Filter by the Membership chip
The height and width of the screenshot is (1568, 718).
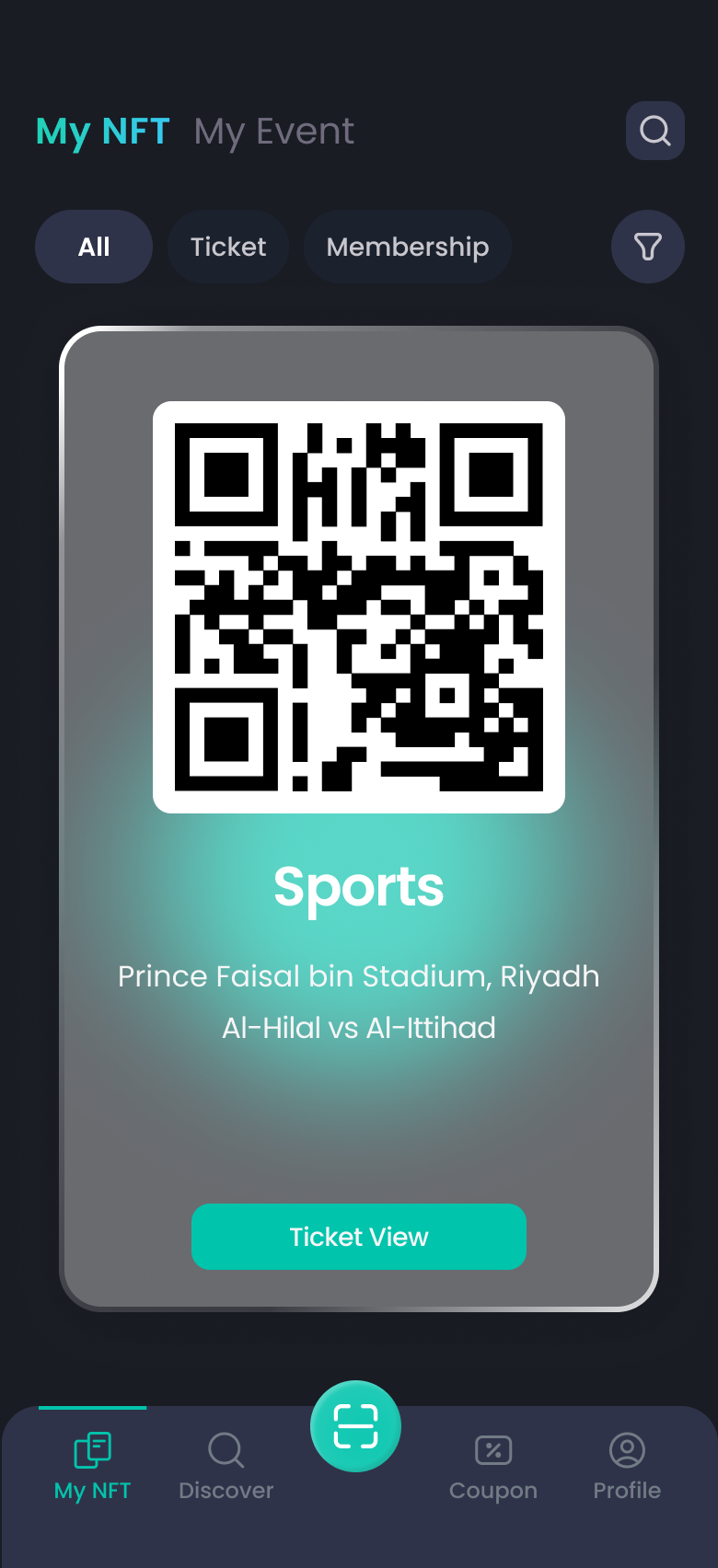coord(408,247)
